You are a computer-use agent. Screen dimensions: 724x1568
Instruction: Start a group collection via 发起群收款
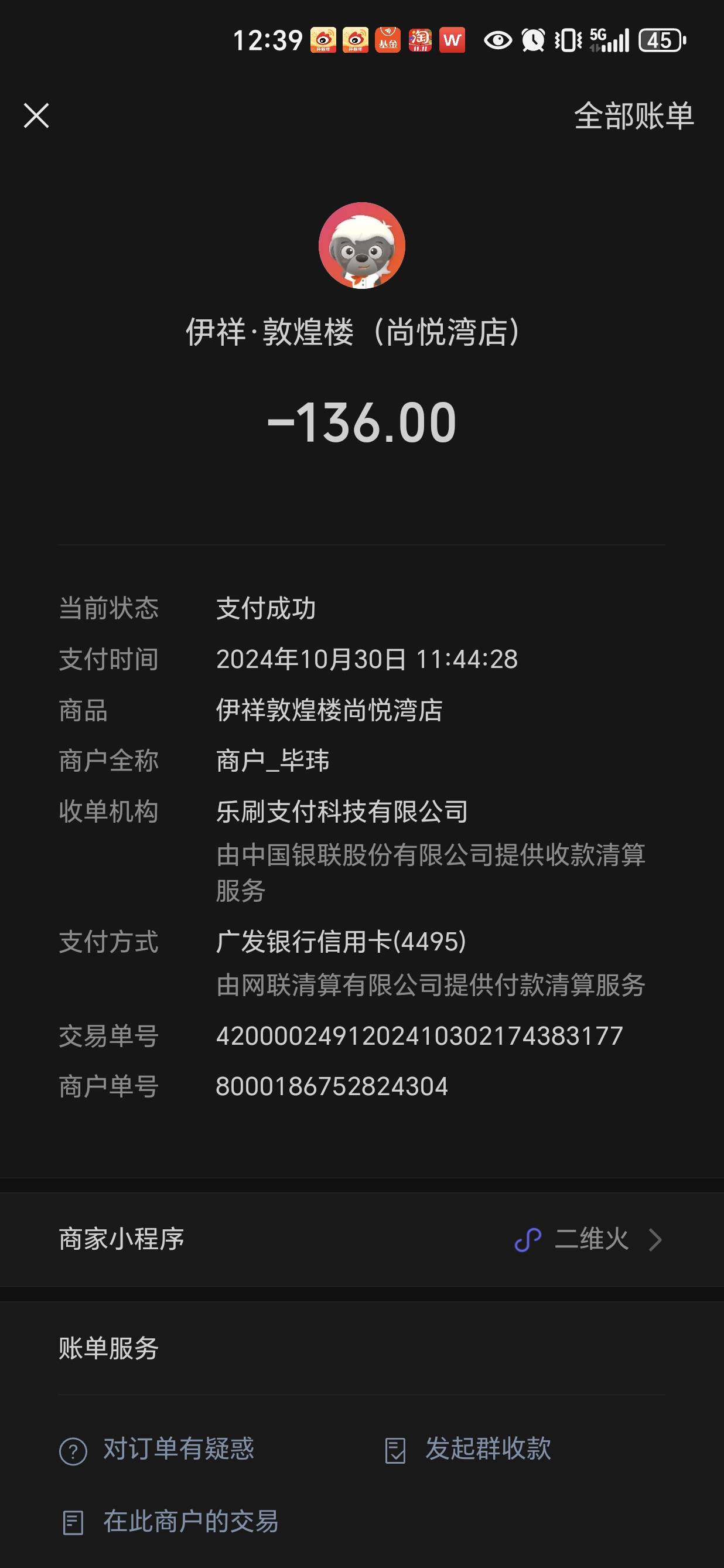click(x=468, y=1449)
